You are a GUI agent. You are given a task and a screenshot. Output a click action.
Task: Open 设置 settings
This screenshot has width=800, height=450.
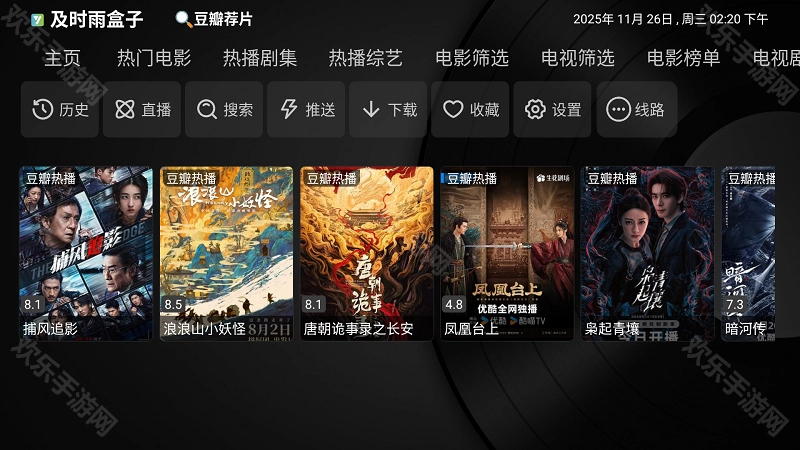[552, 110]
